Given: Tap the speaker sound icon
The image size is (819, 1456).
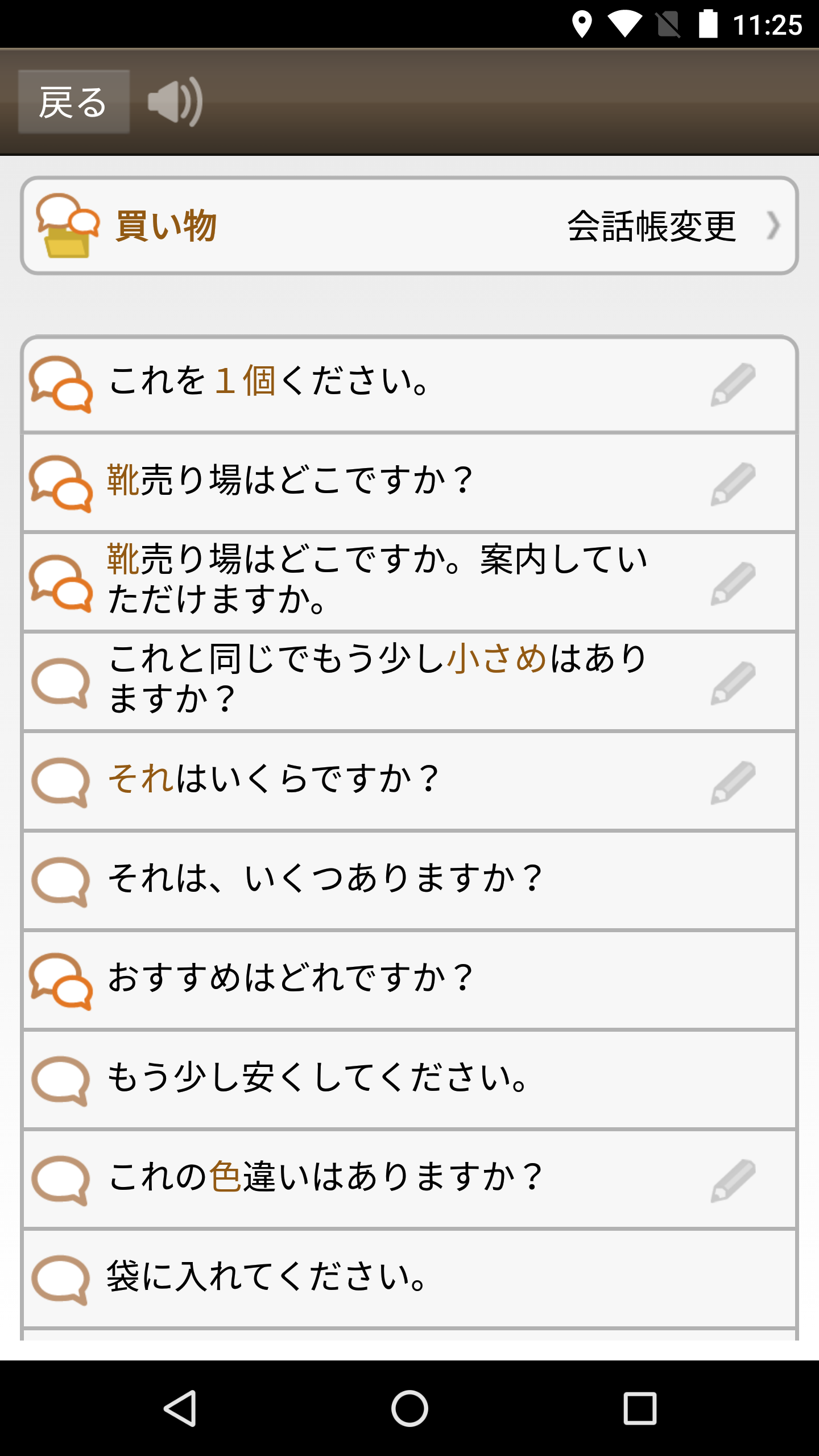Looking at the screenshot, I should [x=175, y=102].
